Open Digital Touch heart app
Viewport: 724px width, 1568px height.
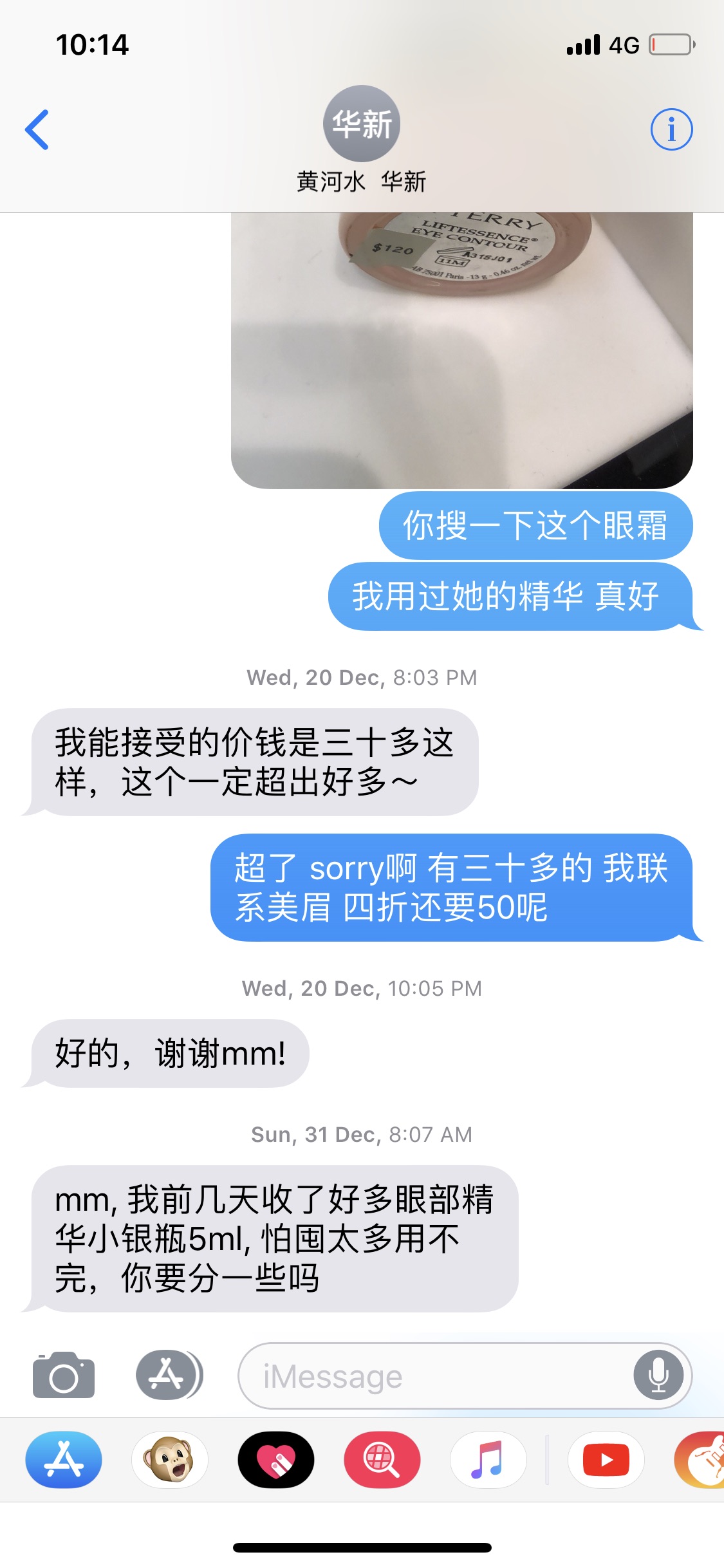[276, 1460]
